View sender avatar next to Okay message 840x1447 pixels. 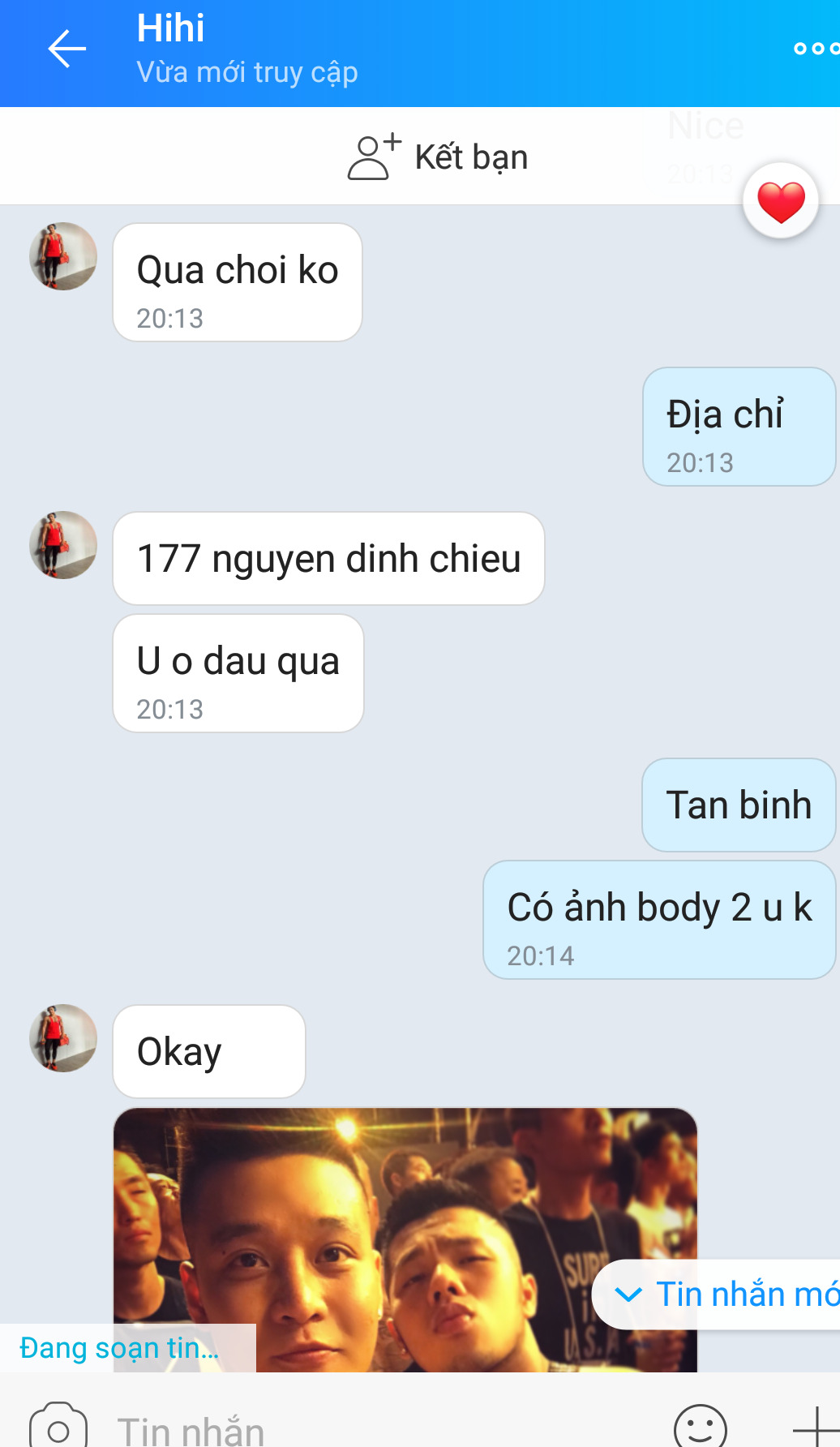63,1038
